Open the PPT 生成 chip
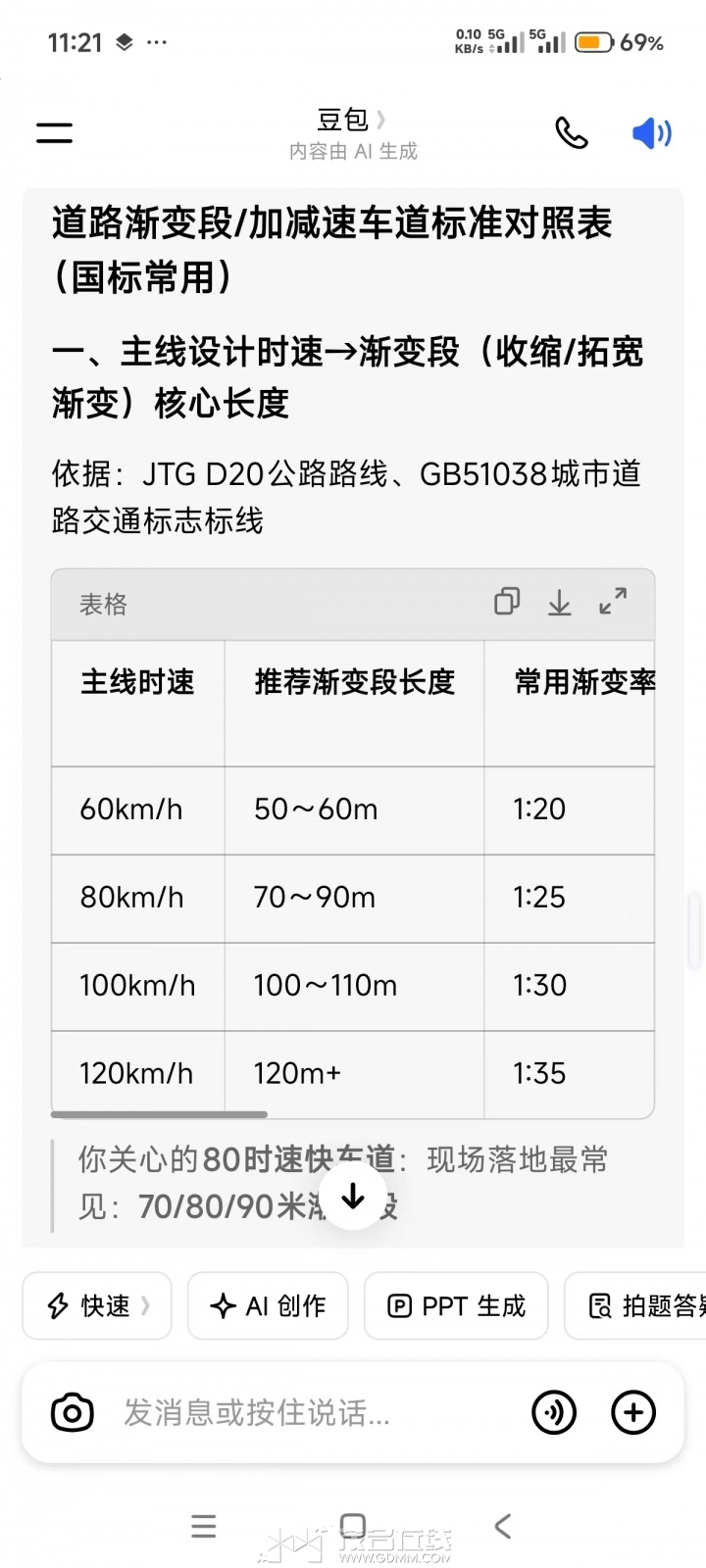 (456, 1305)
